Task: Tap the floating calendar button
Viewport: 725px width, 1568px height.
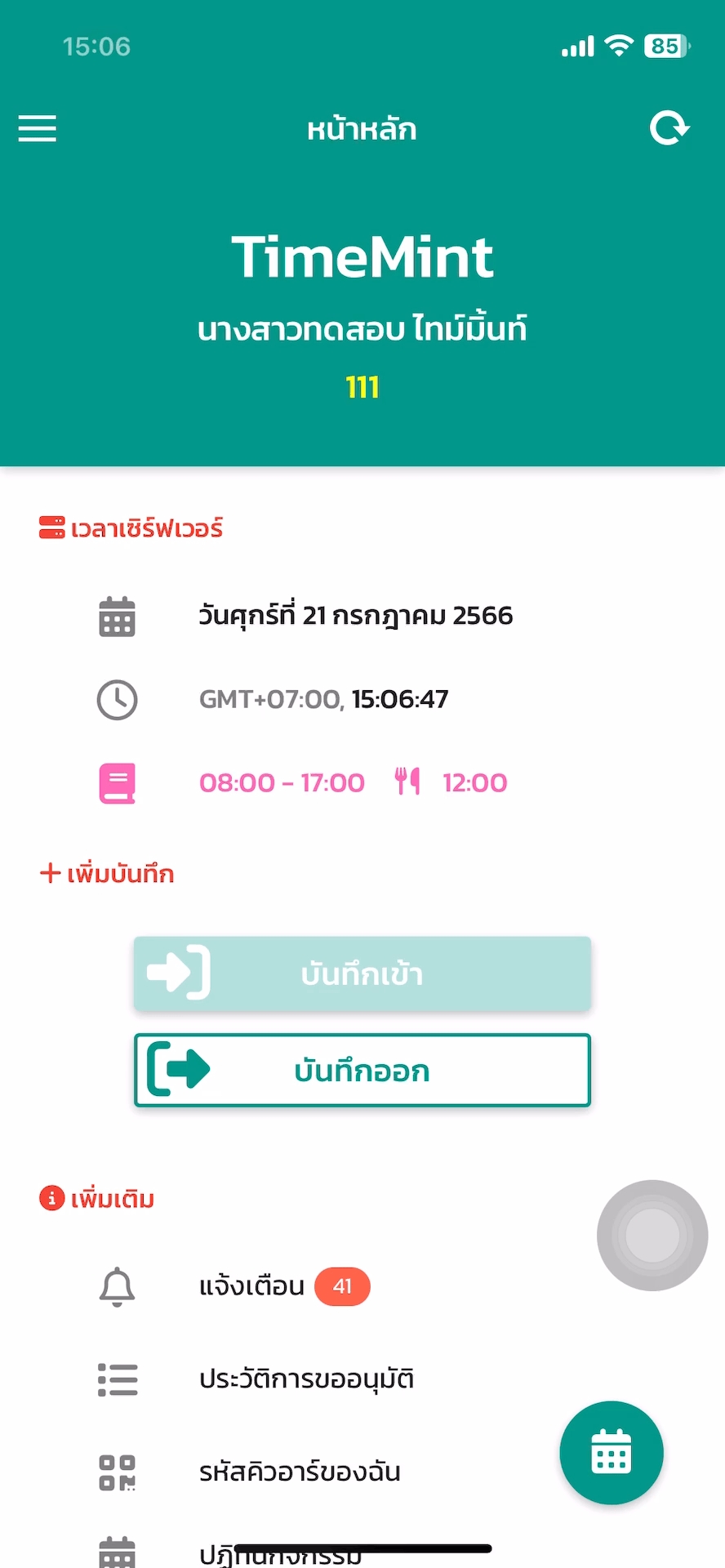Action: pyautogui.click(x=611, y=1452)
